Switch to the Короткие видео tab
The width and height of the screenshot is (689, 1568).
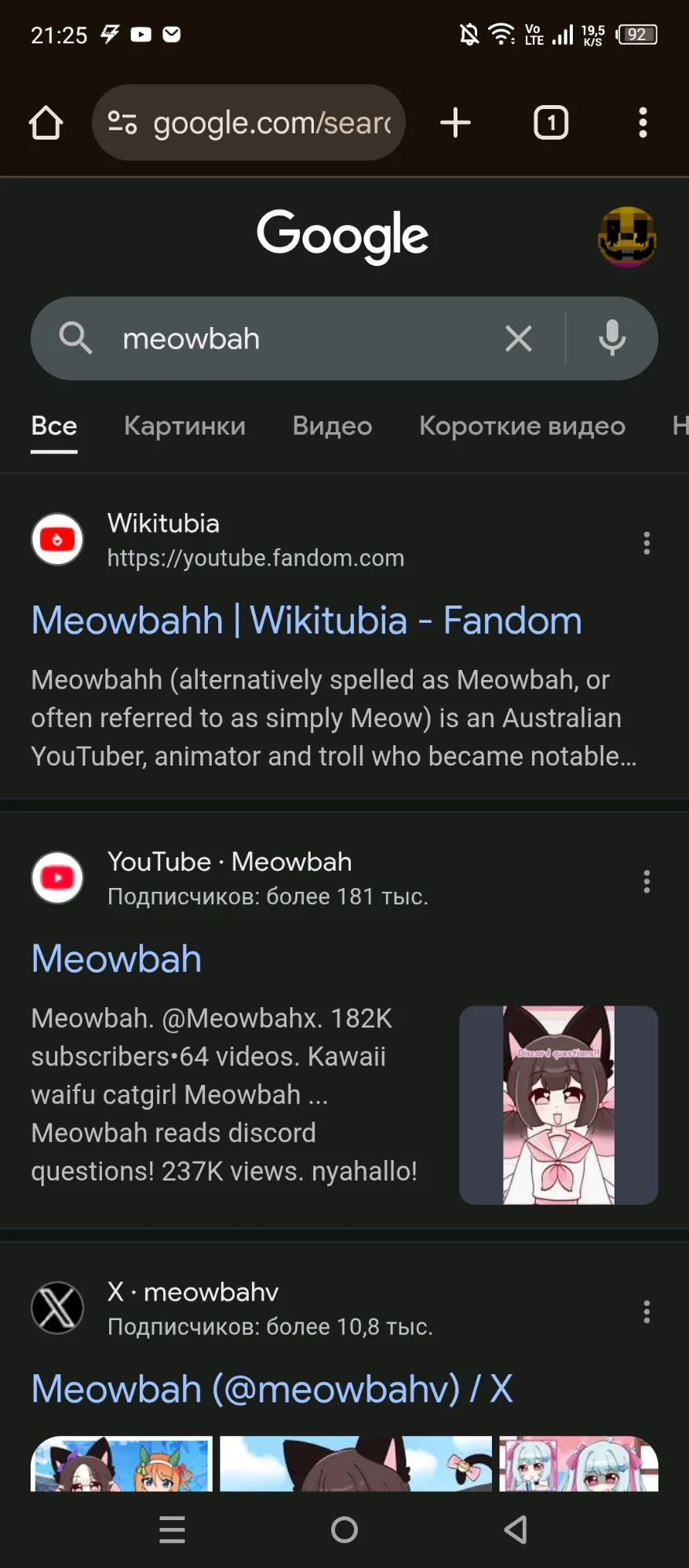click(x=522, y=426)
